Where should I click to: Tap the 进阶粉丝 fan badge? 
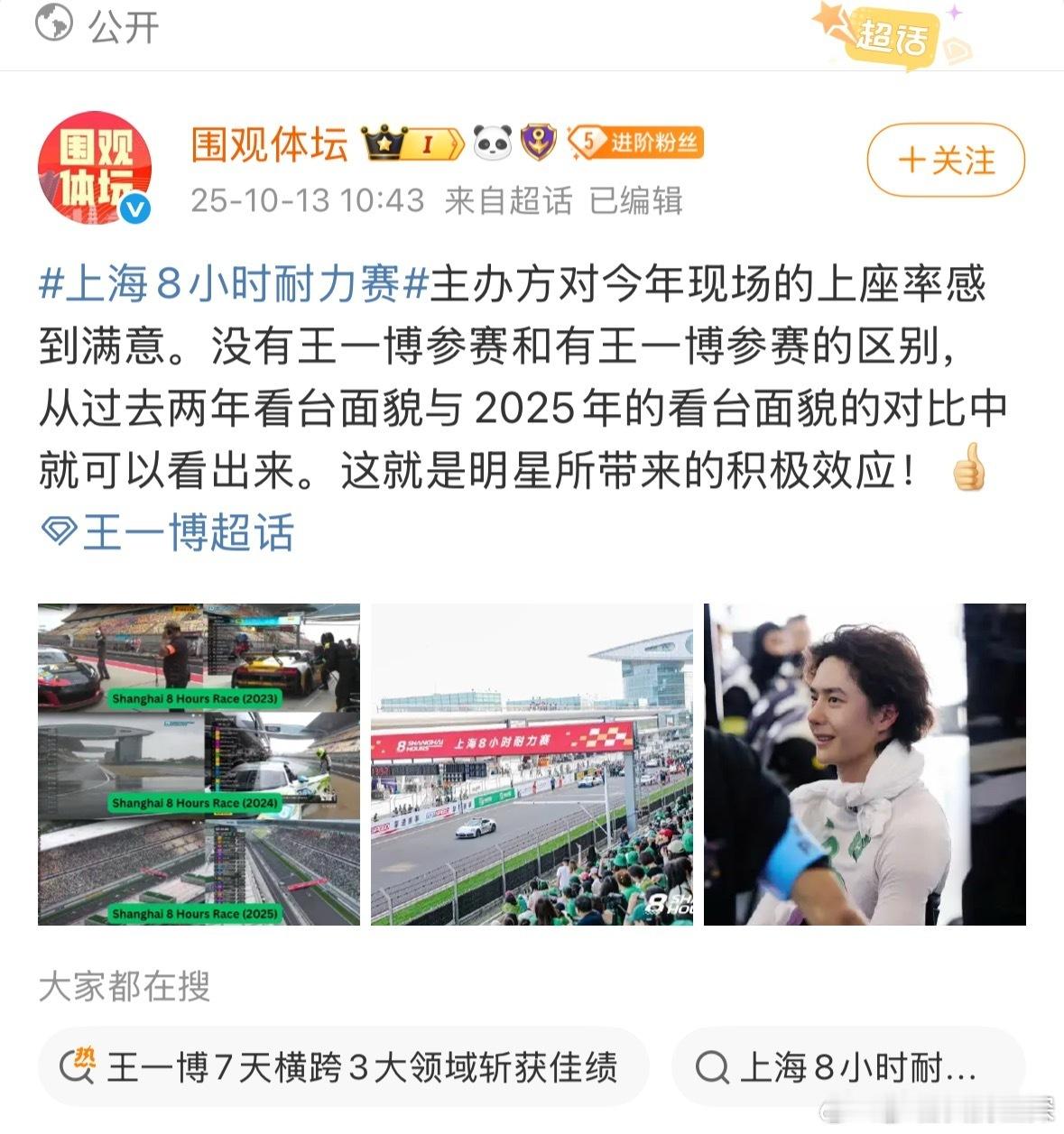click(x=637, y=143)
